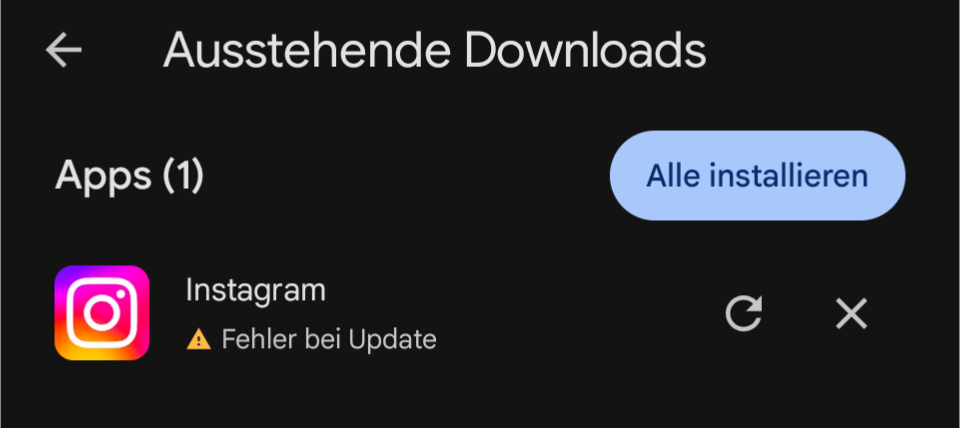Cancel the pending Instagram download
Screen dimensions: 960x428
point(851,314)
